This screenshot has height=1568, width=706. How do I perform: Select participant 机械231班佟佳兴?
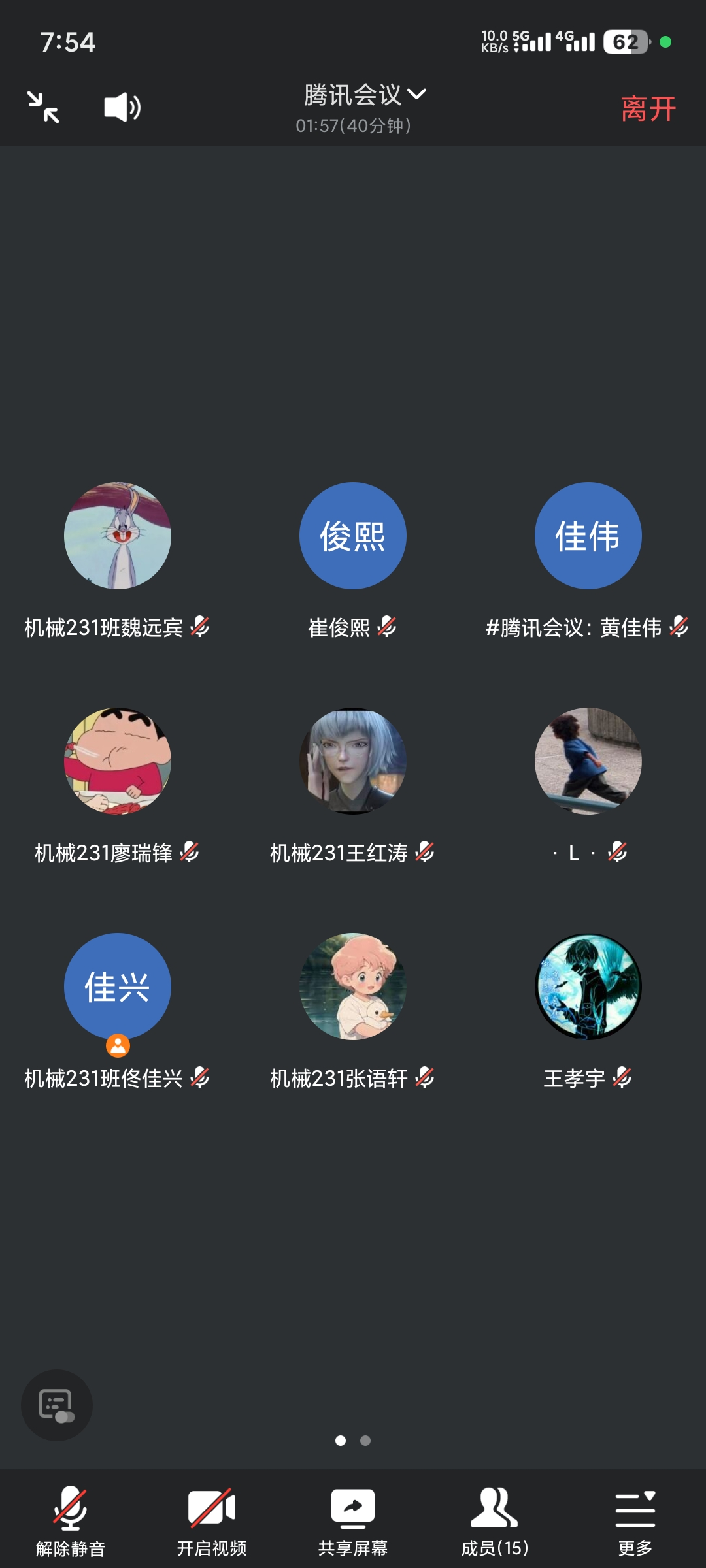[118, 987]
